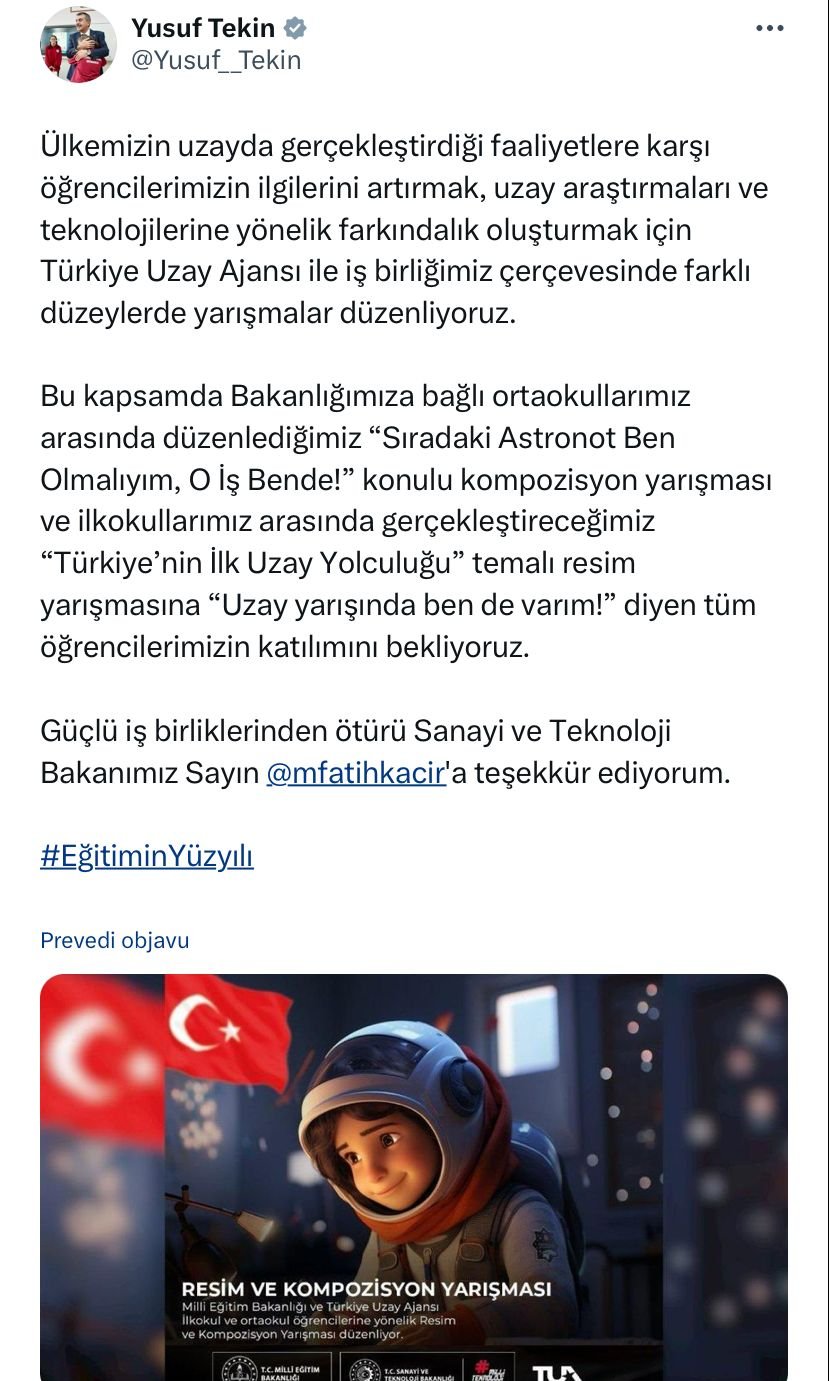Open the tweet's overflow menu

[x=769, y=29]
